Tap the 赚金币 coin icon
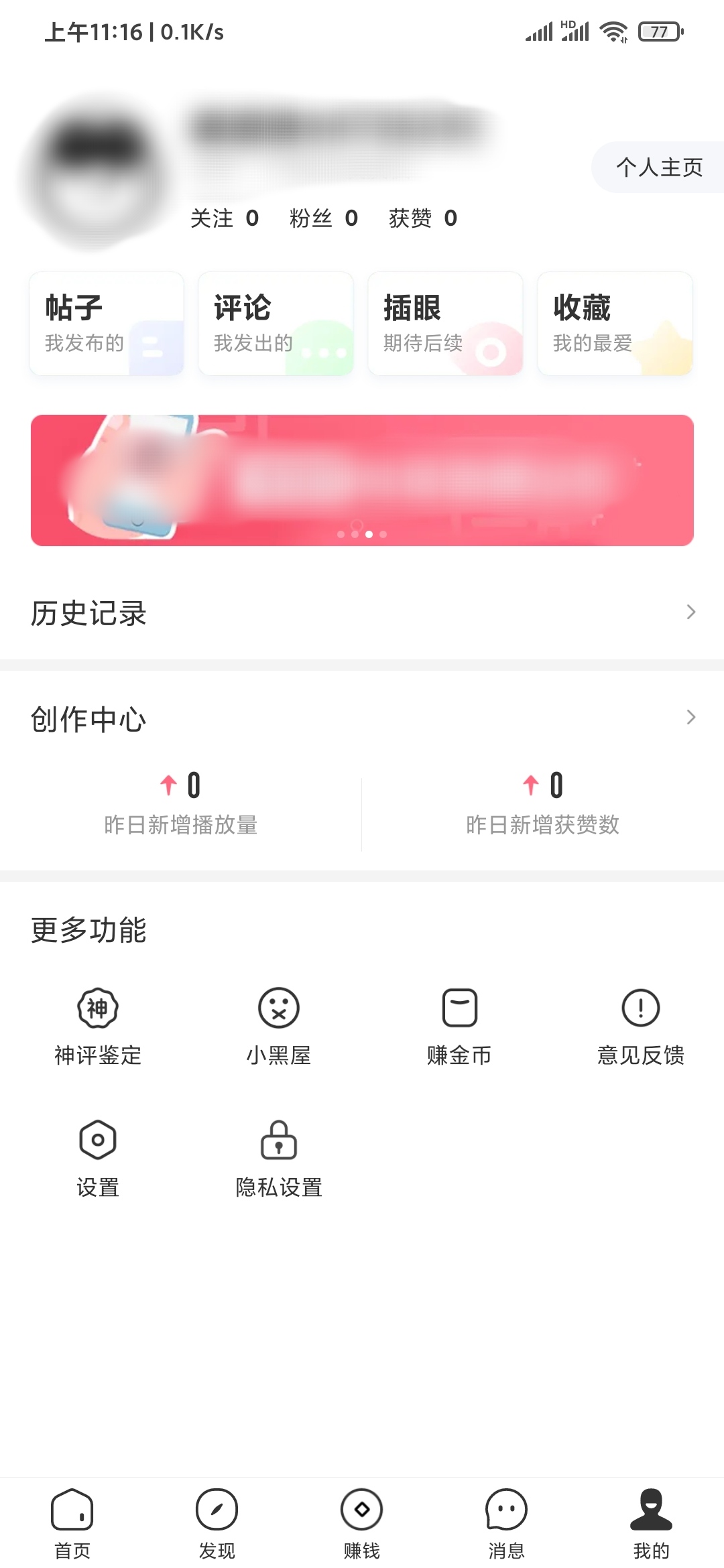This screenshot has height=1568, width=724. [459, 1007]
